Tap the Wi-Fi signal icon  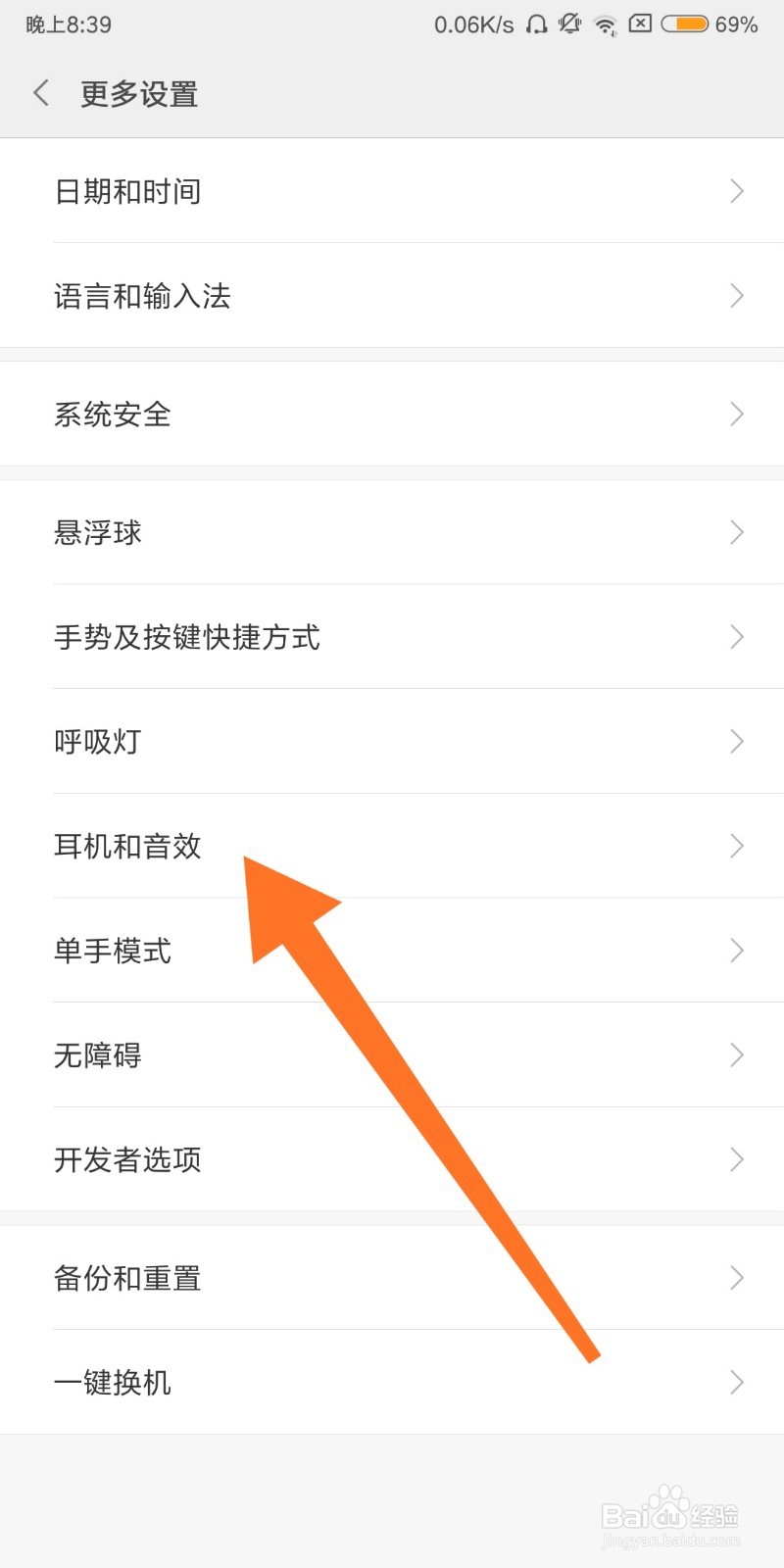tap(606, 24)
